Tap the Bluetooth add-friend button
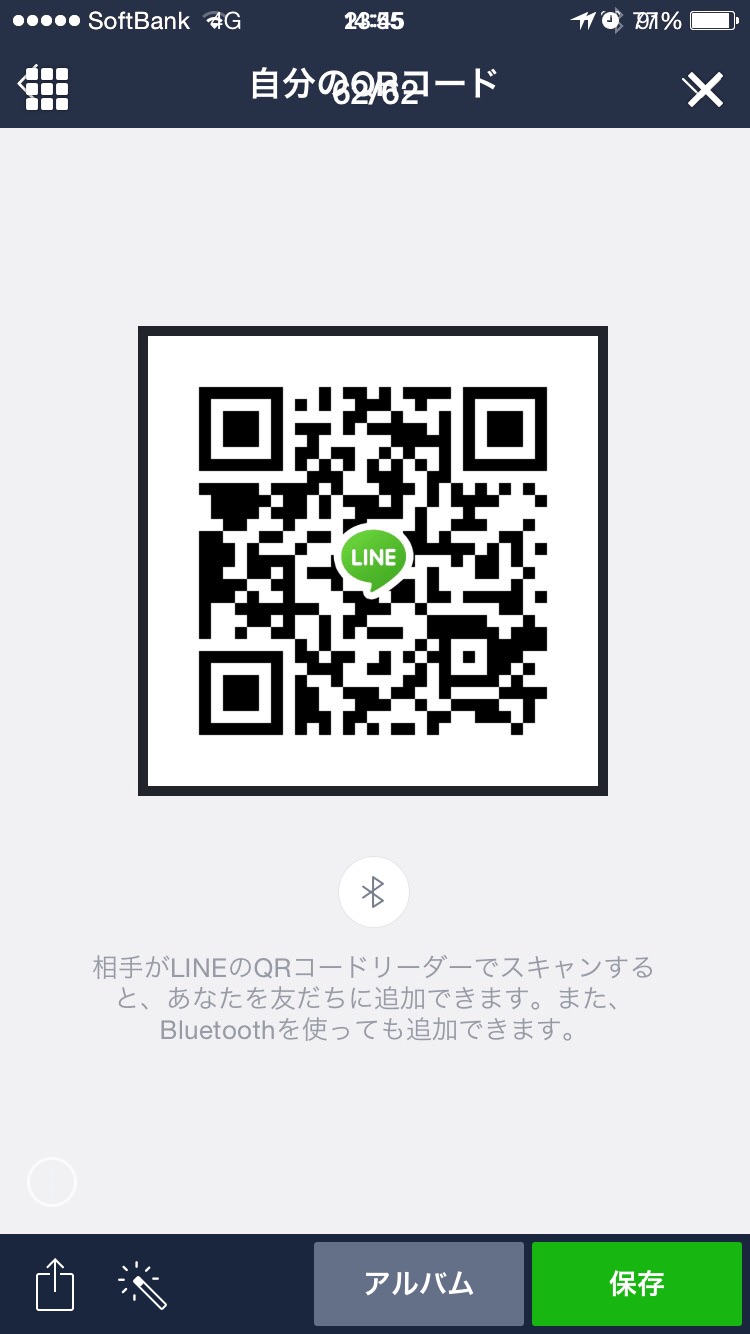Image resolution: width=750 pixels, height=1334 pixels. [x=373, y=891]
